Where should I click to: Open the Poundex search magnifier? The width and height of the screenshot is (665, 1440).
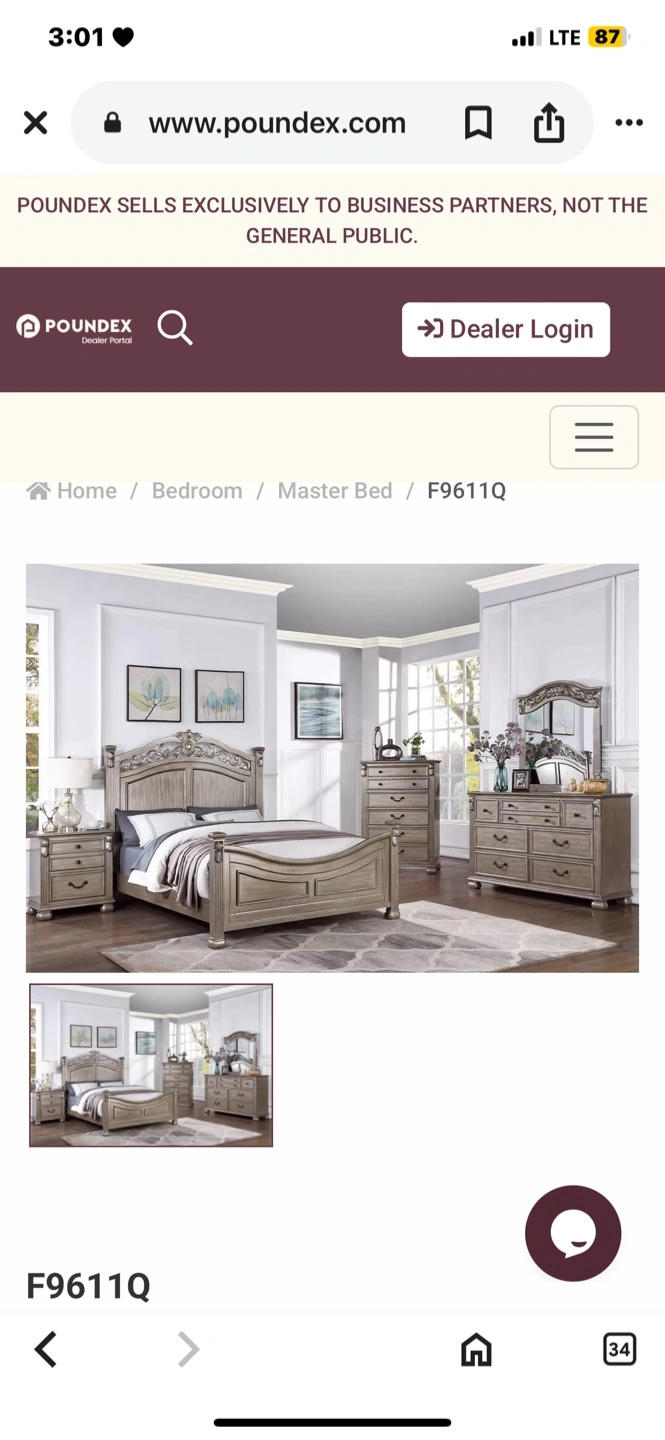[x=175, y=328]
